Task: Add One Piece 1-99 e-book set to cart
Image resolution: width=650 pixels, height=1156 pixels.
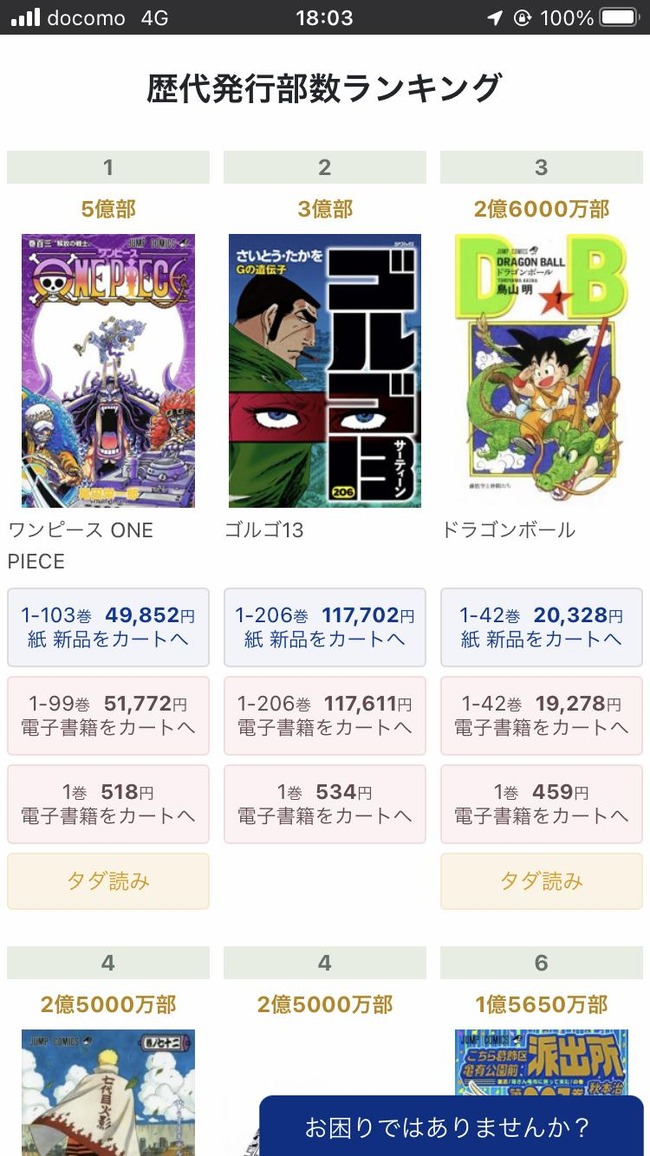Action: point(108,715)
